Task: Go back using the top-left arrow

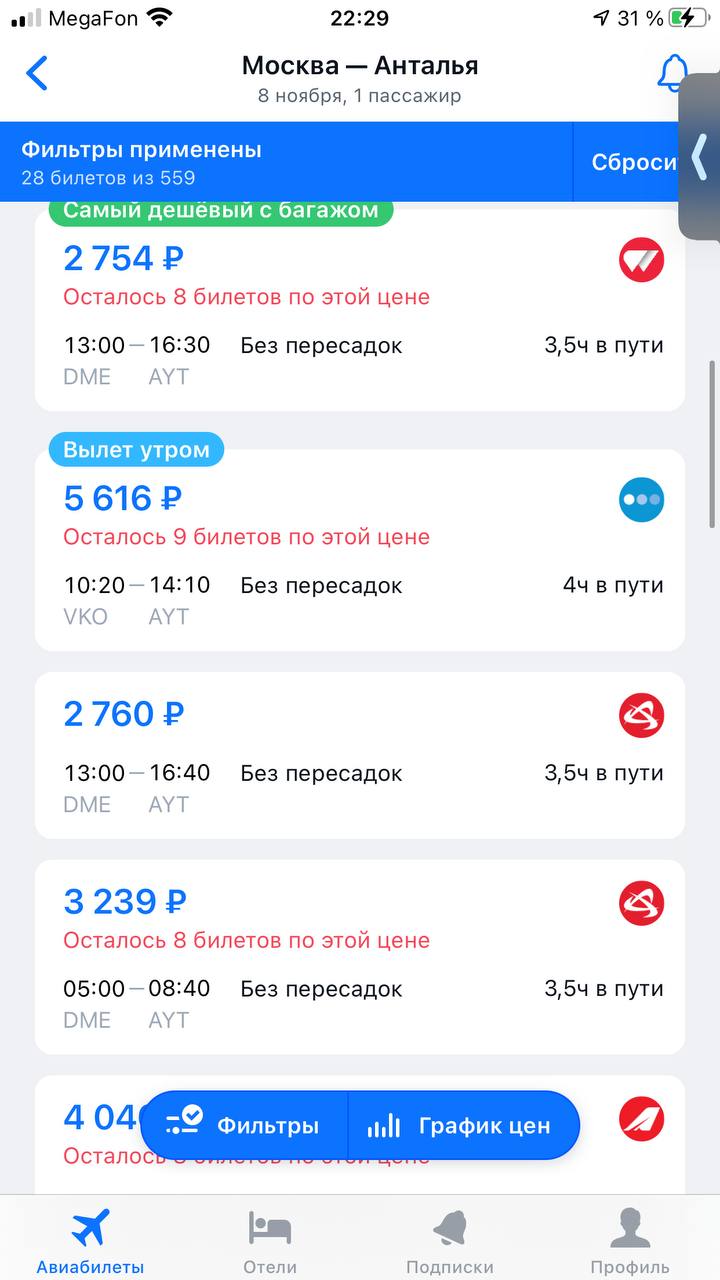Action: (37, 73)
